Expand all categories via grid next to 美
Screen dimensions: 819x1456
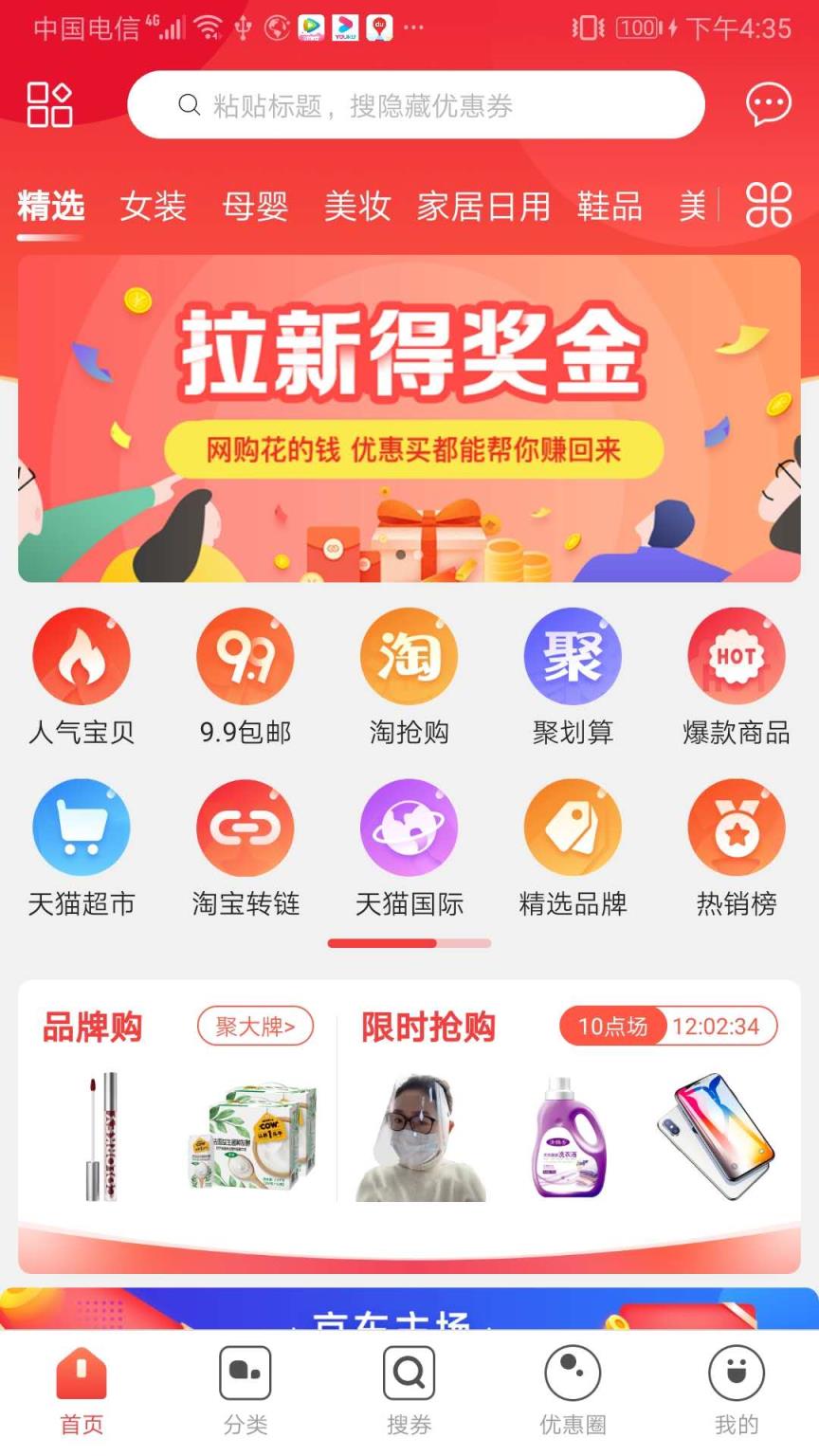(x=770, y=203)
